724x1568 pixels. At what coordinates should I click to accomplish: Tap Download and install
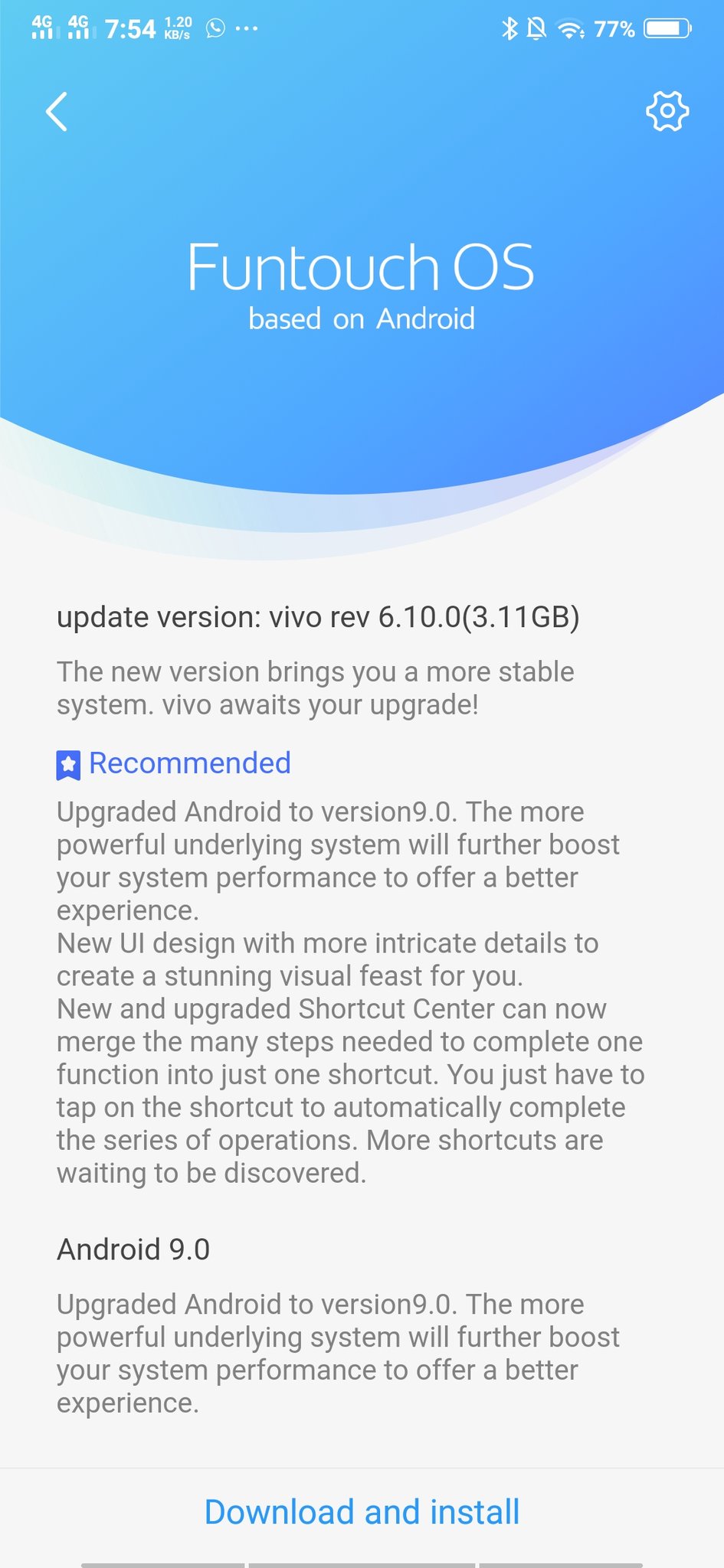[x=362, y=1511]
